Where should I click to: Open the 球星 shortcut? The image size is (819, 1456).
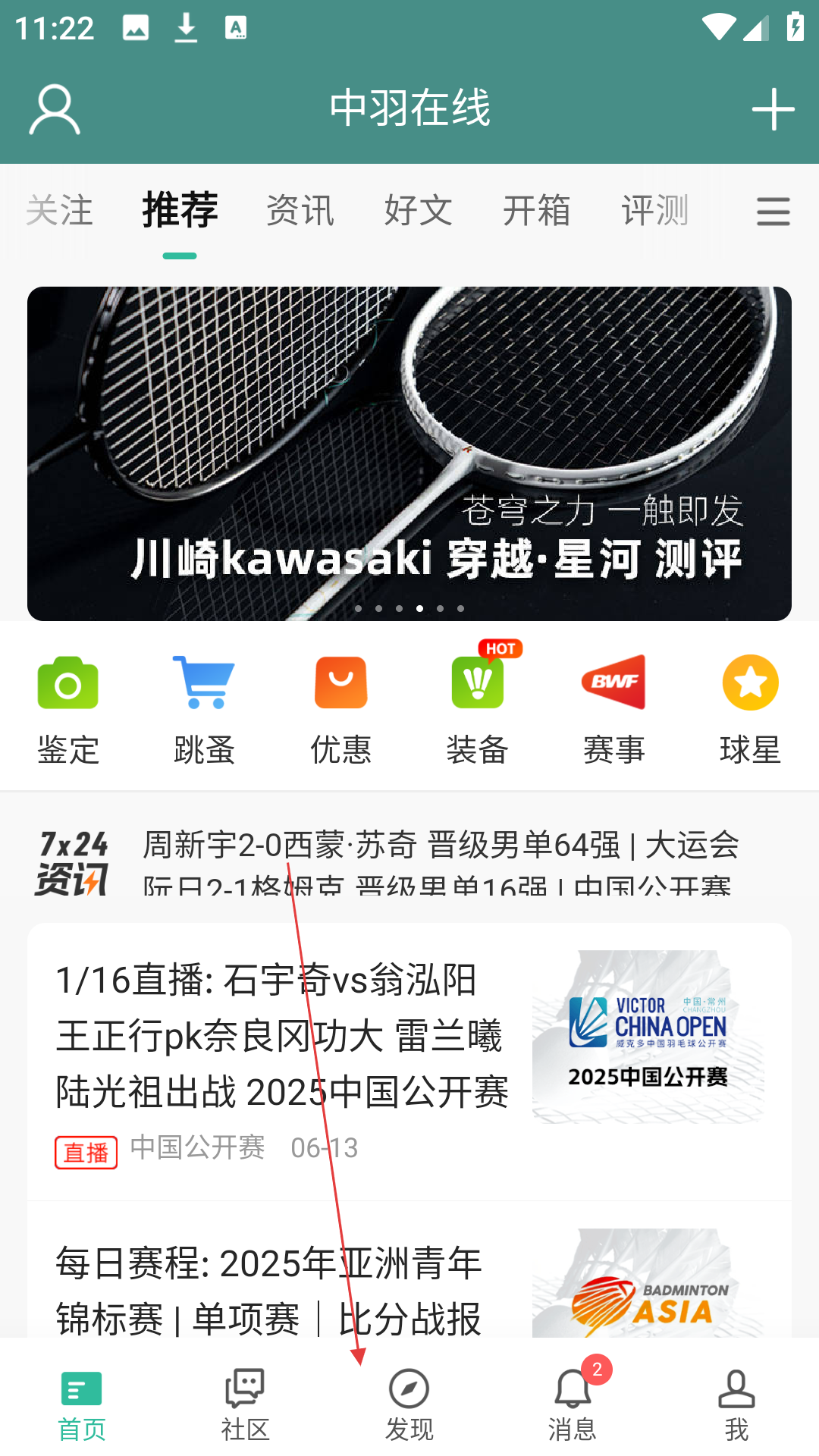(x=750, y=709)
